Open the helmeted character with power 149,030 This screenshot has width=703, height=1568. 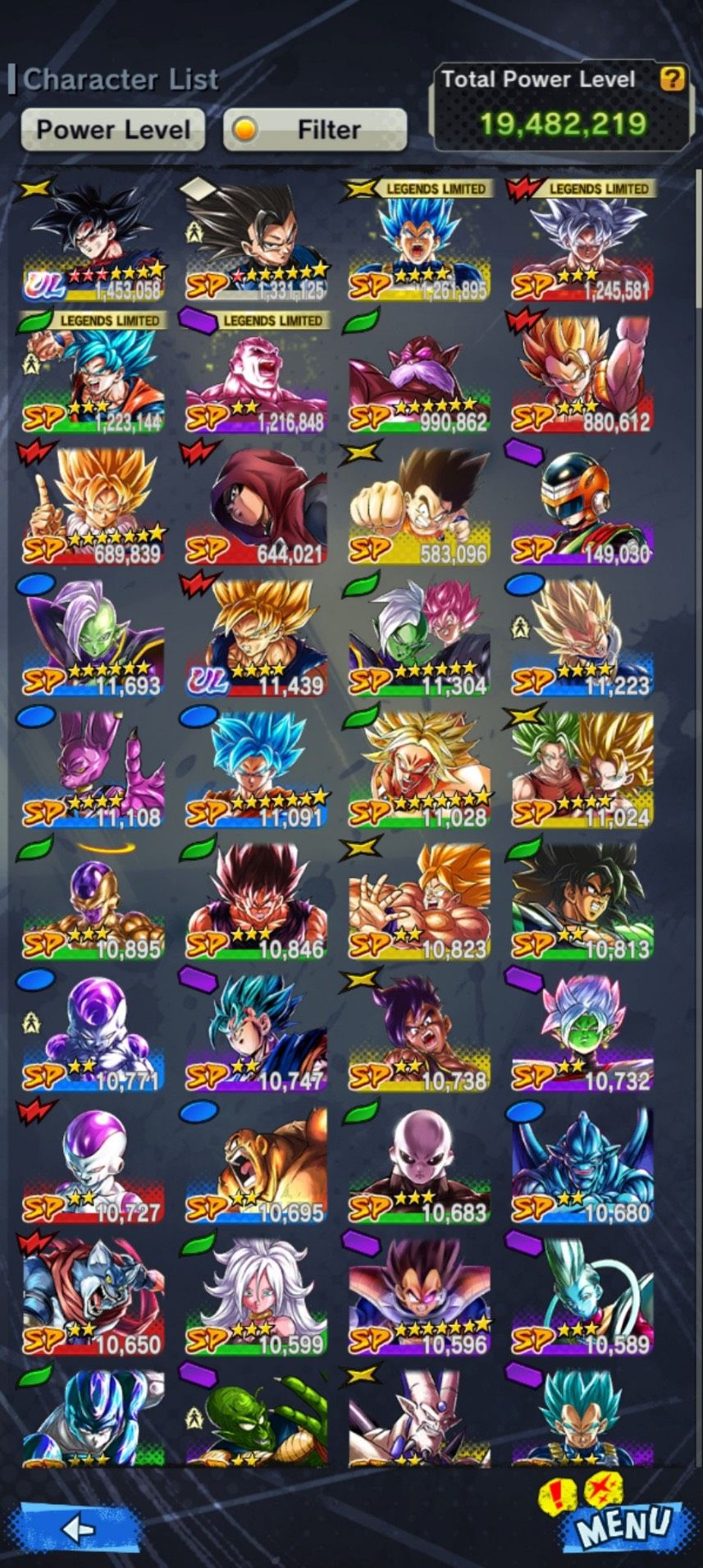tap(582, 505)
